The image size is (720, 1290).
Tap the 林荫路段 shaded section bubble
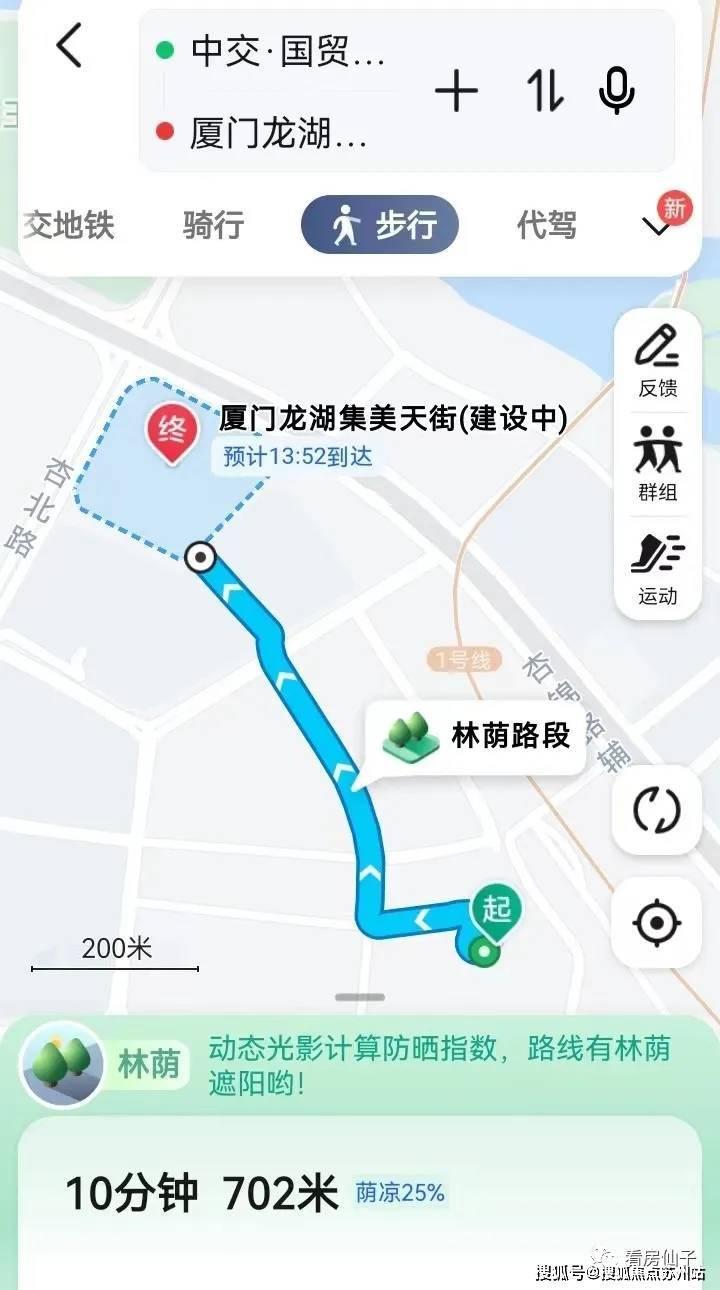pos(477,737)
